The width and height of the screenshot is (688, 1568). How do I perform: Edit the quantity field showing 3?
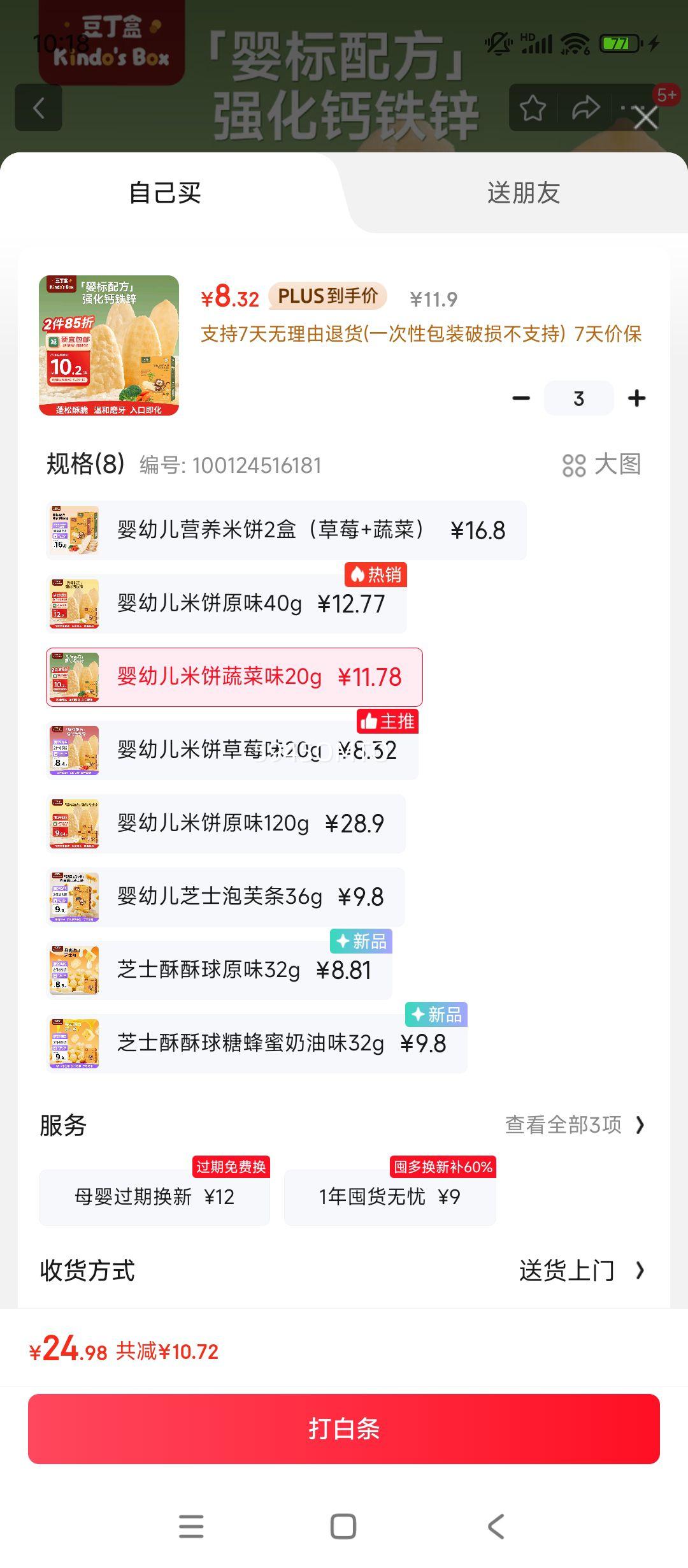578,398
